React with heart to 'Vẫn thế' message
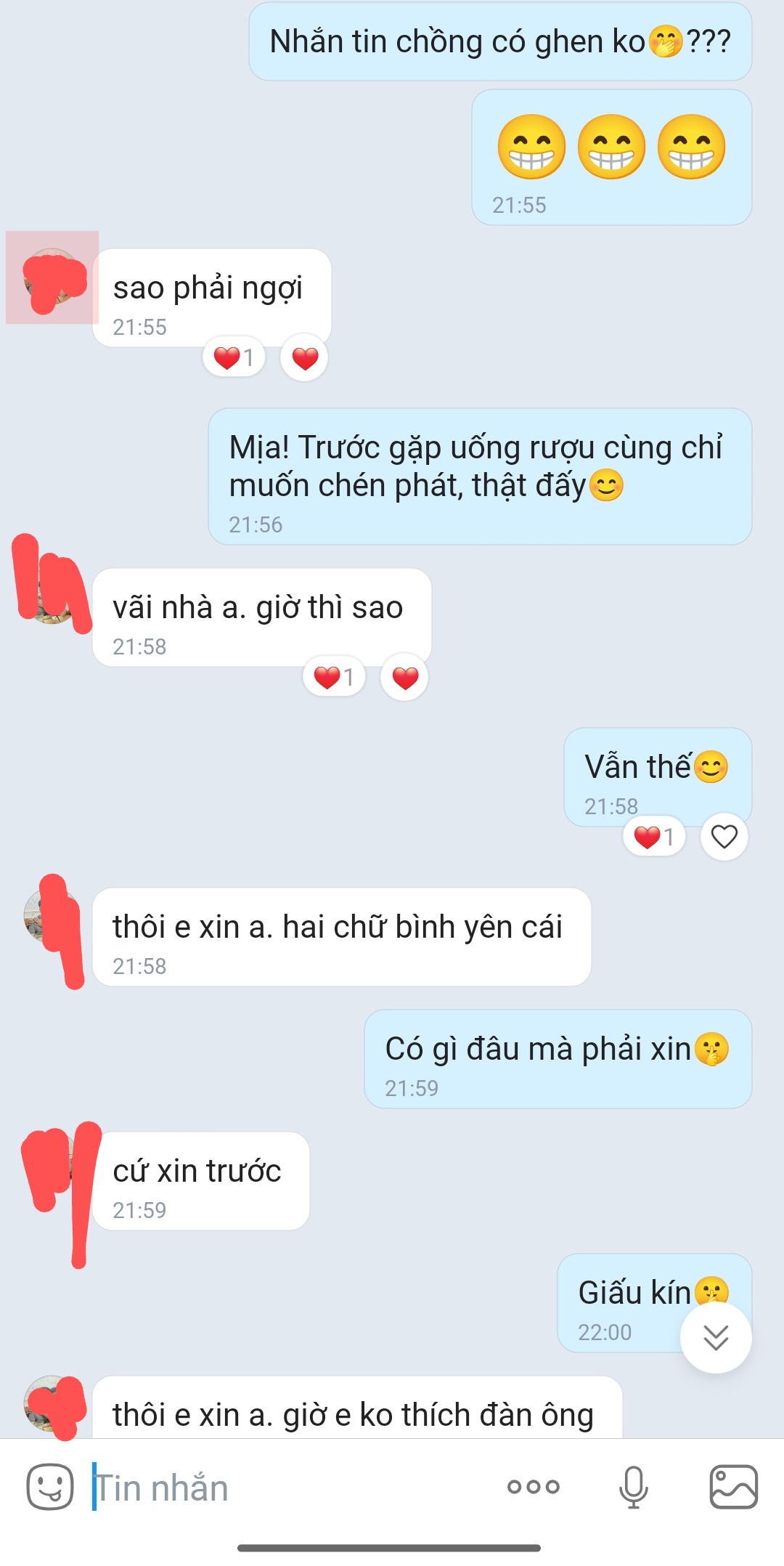 724,837
